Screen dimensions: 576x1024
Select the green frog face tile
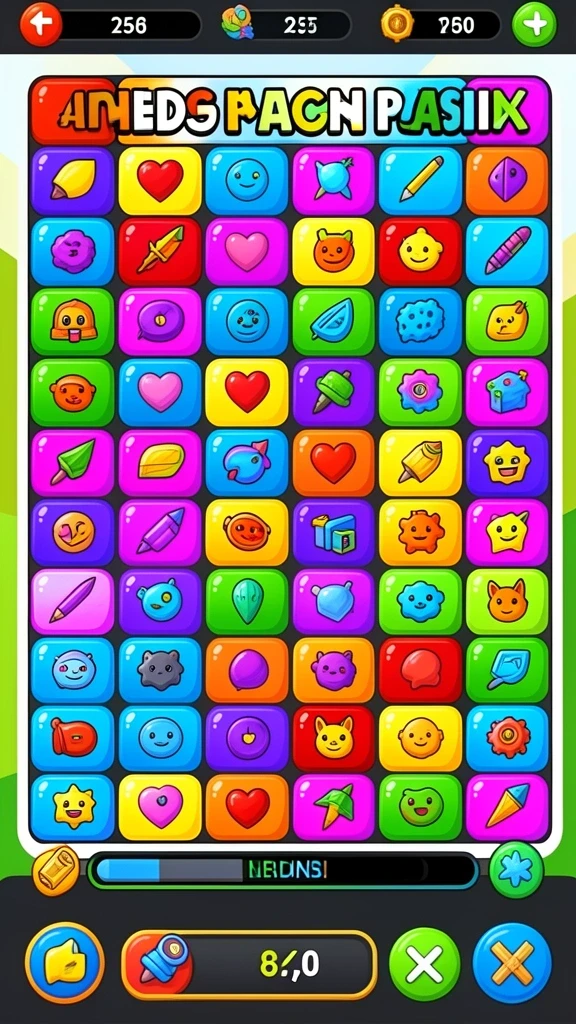pyautogui.click(x=420, y=807)
